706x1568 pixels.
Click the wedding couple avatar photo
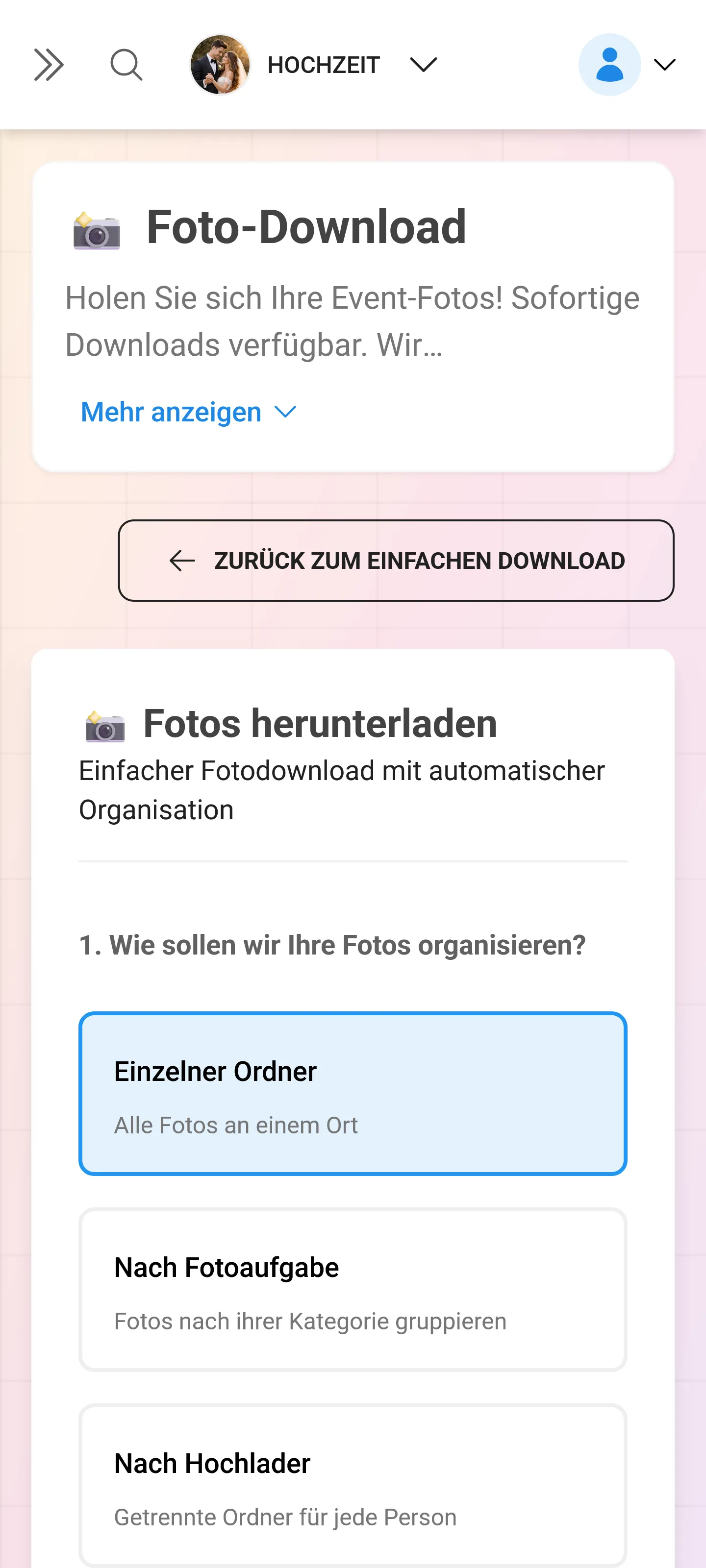pos(221,64)
